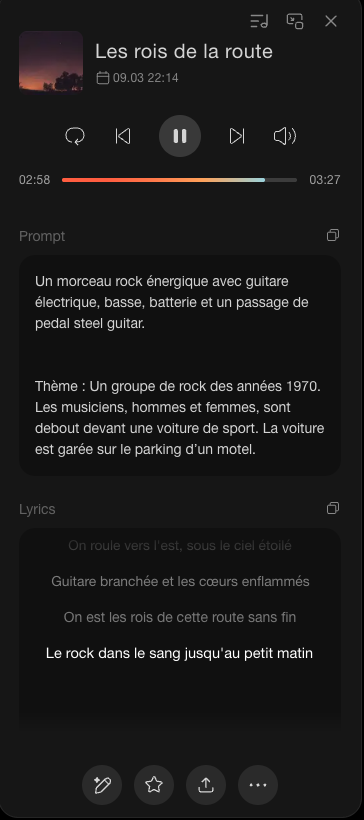Screen dimensions: 364x820
Task: Skip to the previous track
Action: click(123, 136)
